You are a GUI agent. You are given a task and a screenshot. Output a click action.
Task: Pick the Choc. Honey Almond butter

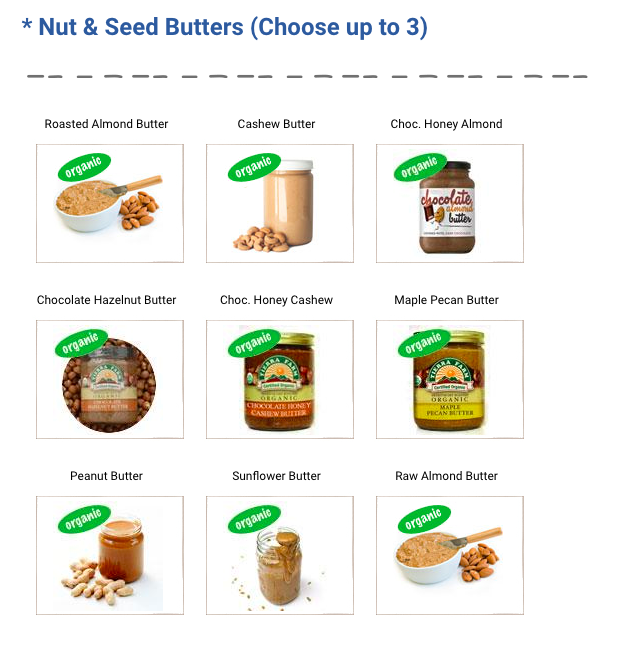click(x=450, y=203)
